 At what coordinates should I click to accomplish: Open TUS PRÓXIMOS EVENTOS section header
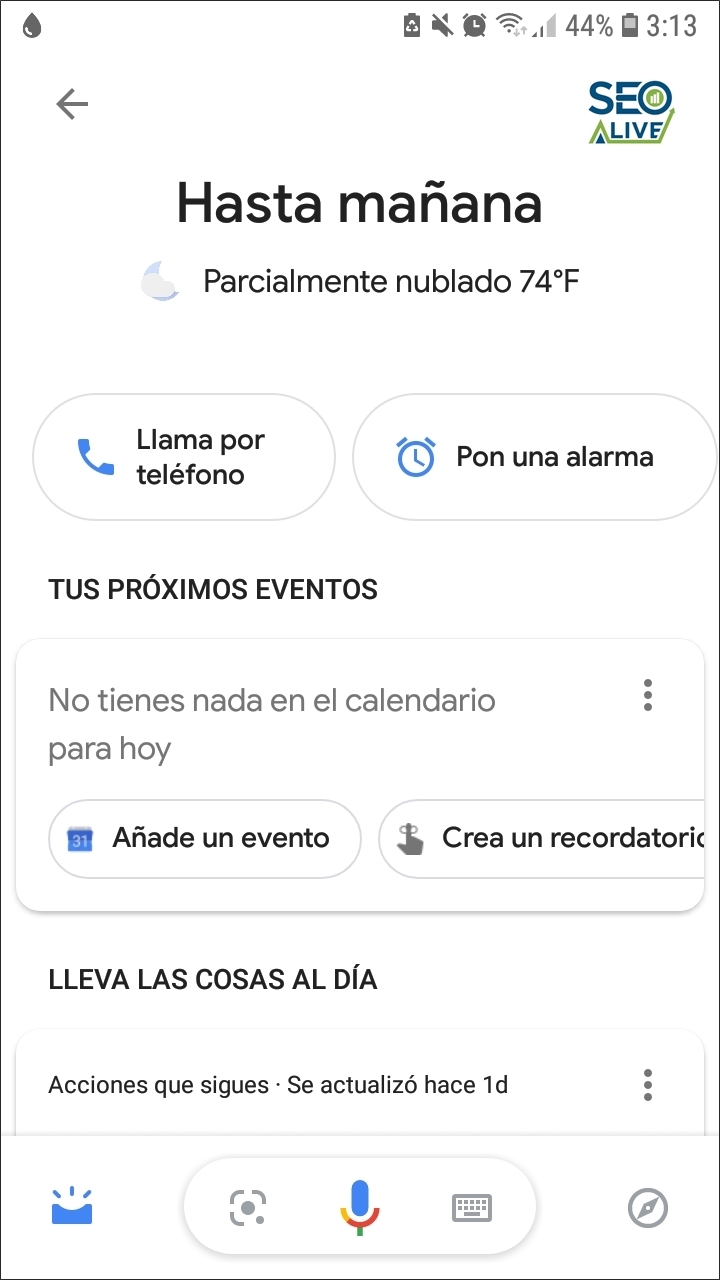[213, 589]
